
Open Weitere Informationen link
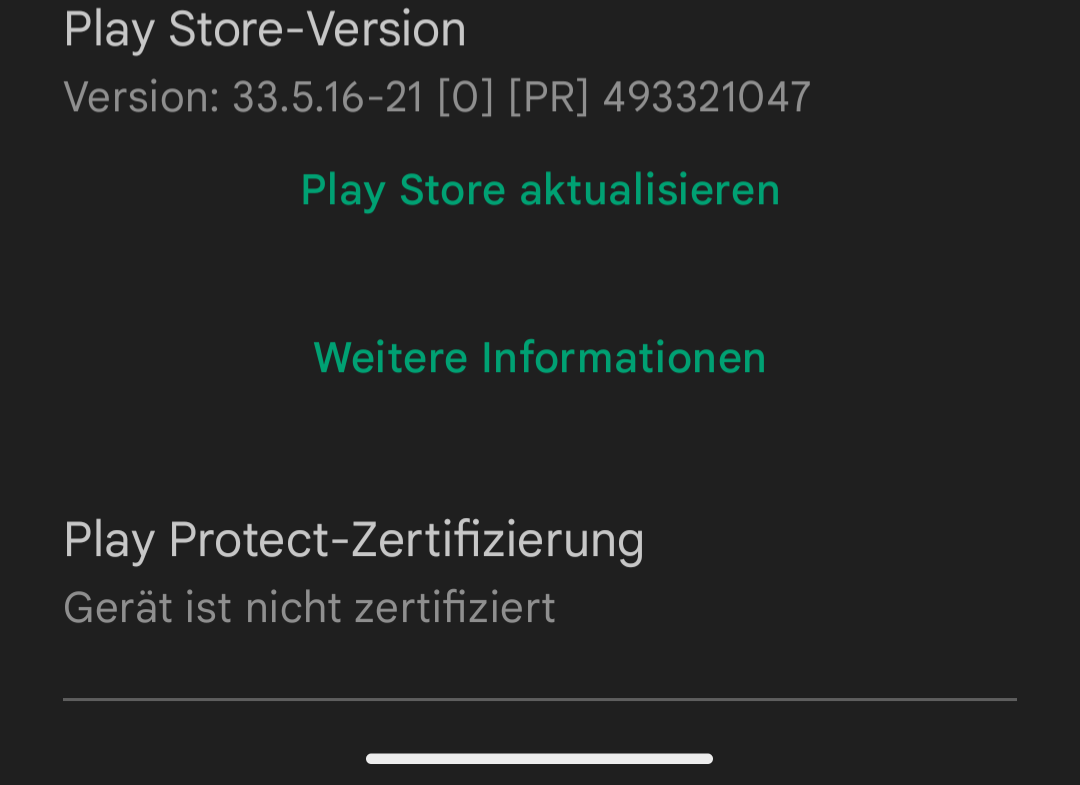[540, 358]
